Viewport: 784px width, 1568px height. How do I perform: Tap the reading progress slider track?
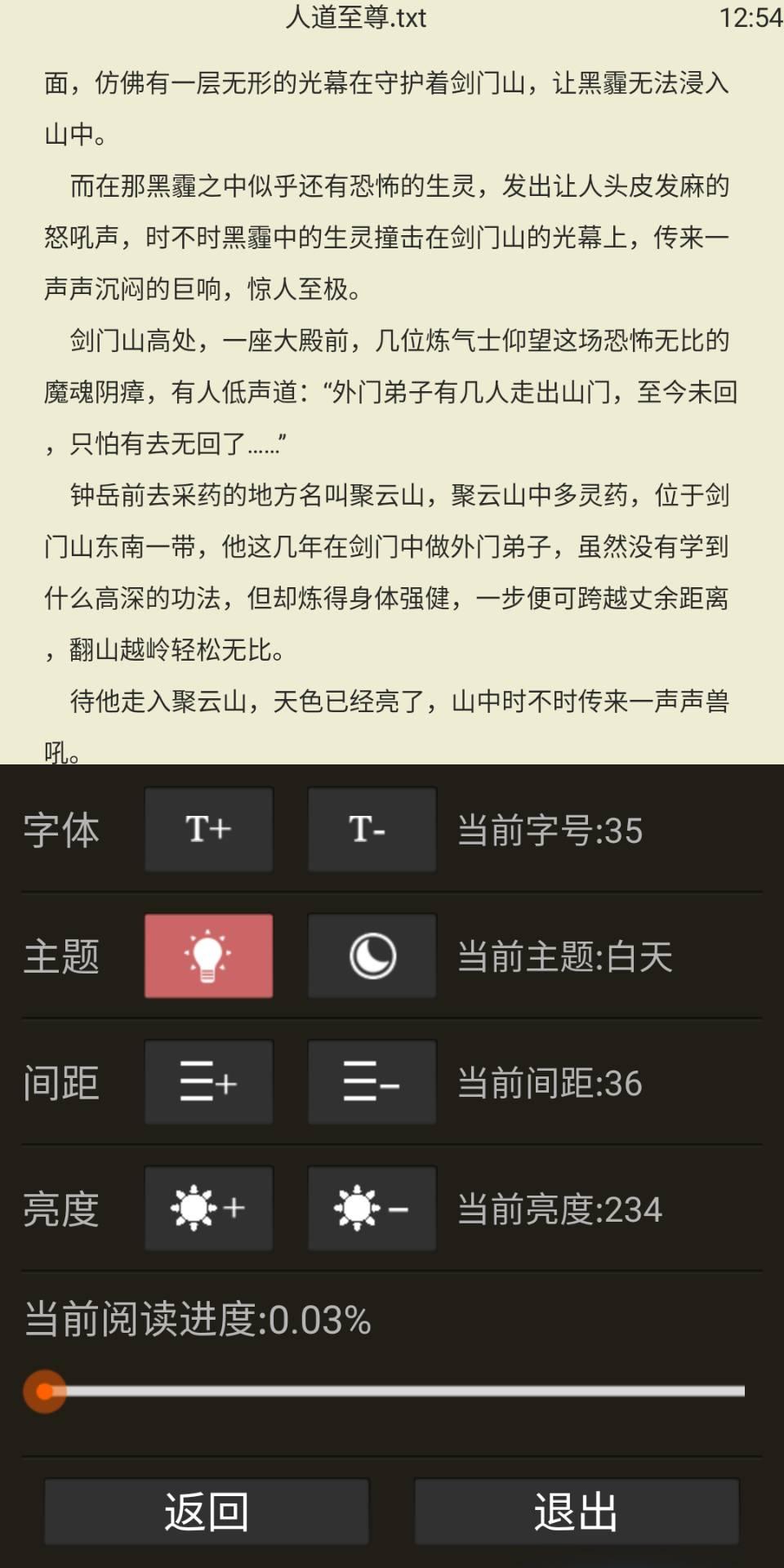(x=392, y=1391)
